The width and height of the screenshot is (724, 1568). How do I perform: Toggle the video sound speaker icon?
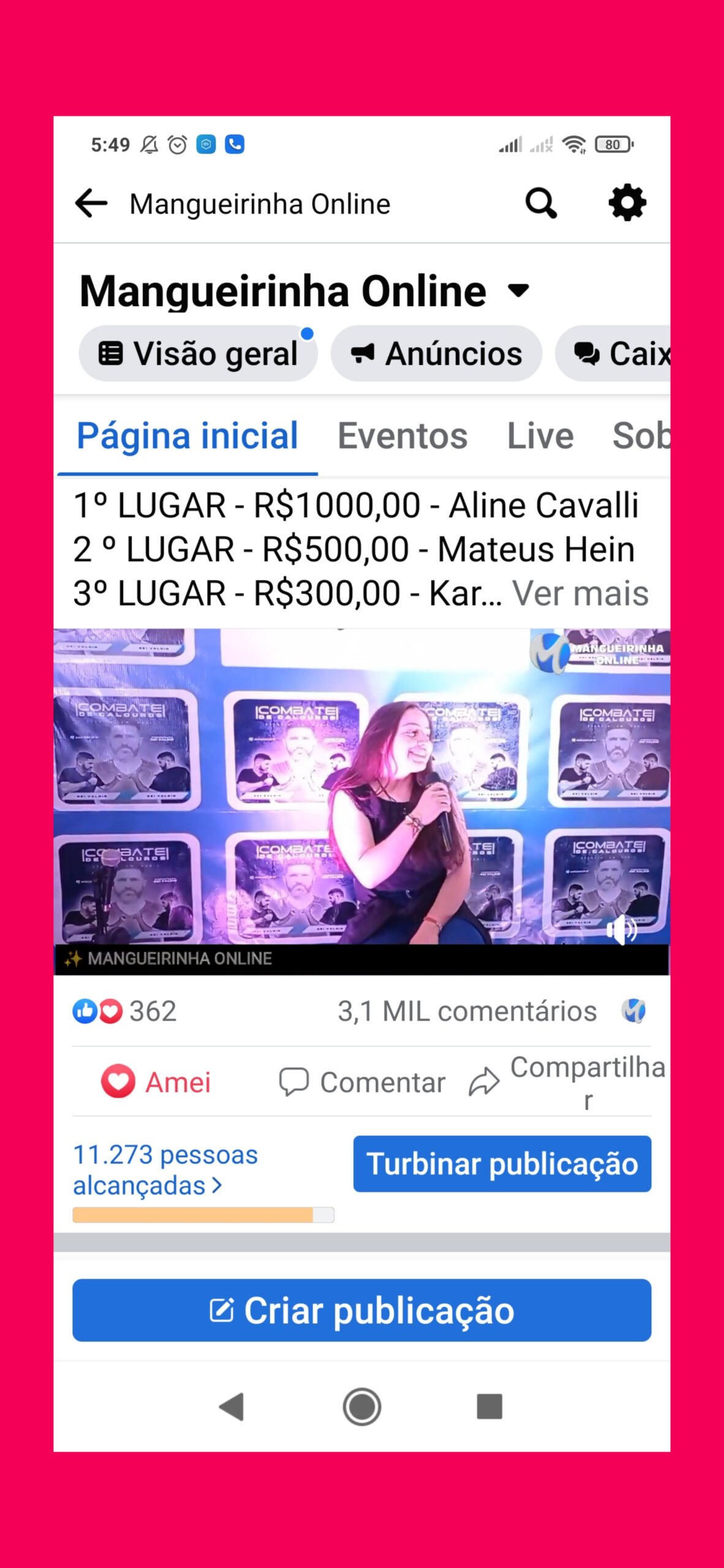tap(621, 930)
